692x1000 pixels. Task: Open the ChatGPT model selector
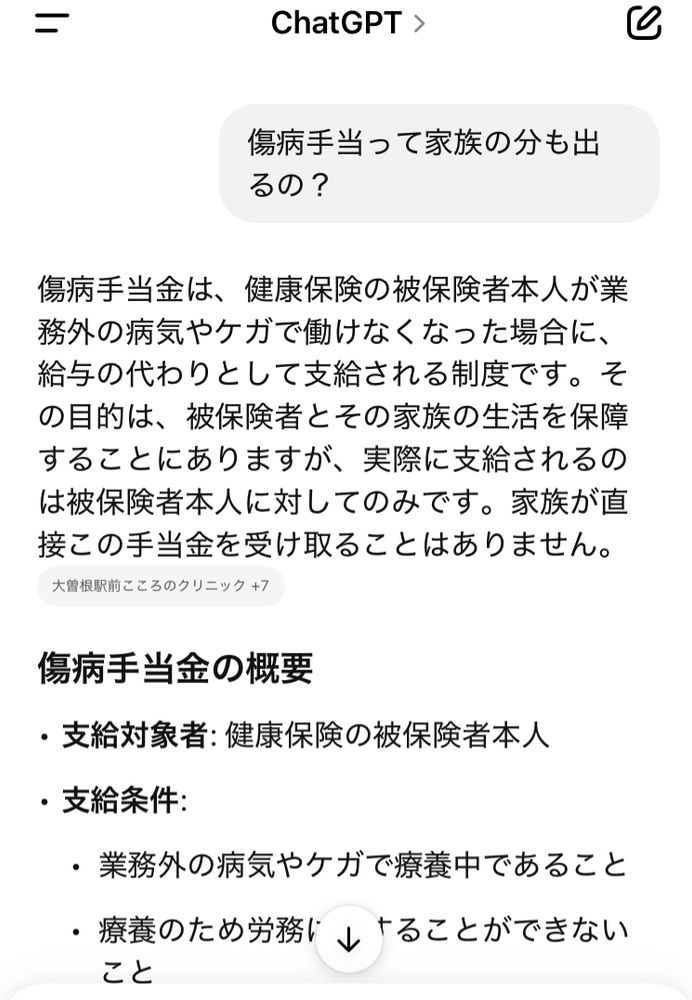pos(348,24)
